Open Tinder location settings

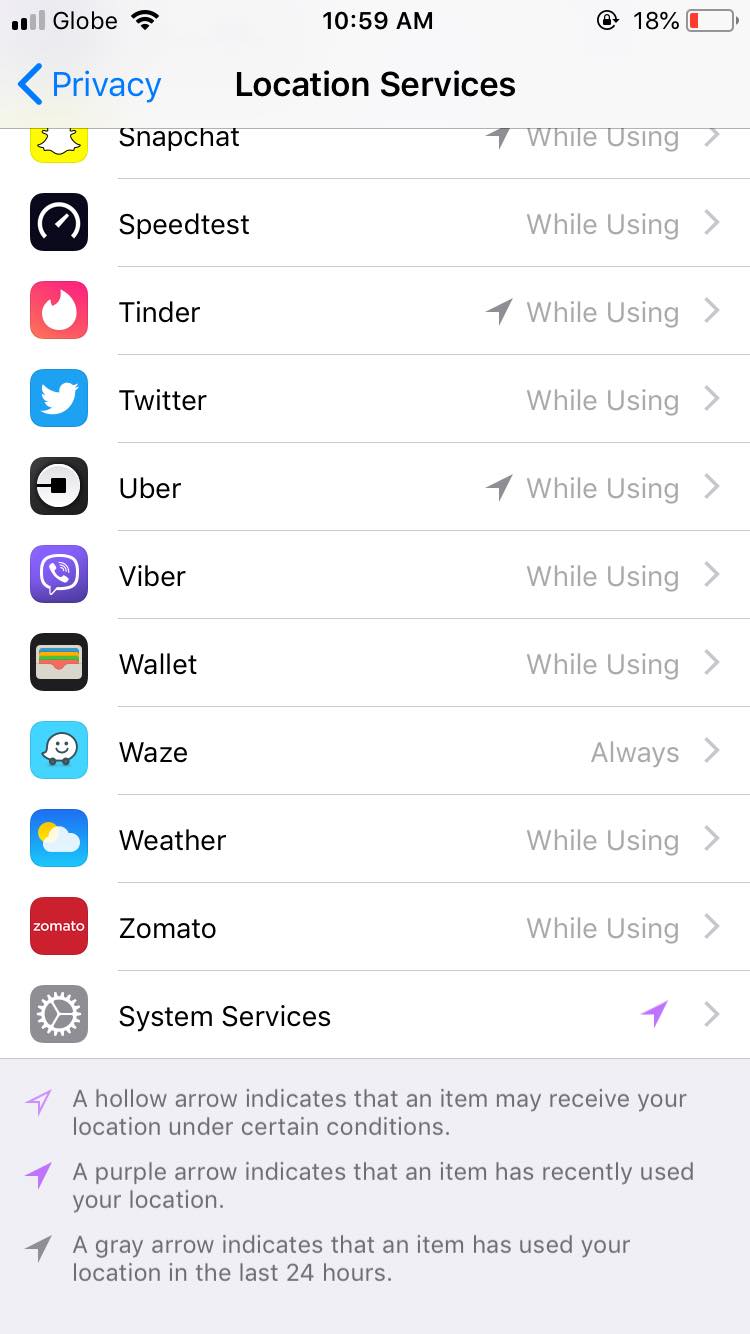(375, 311)
